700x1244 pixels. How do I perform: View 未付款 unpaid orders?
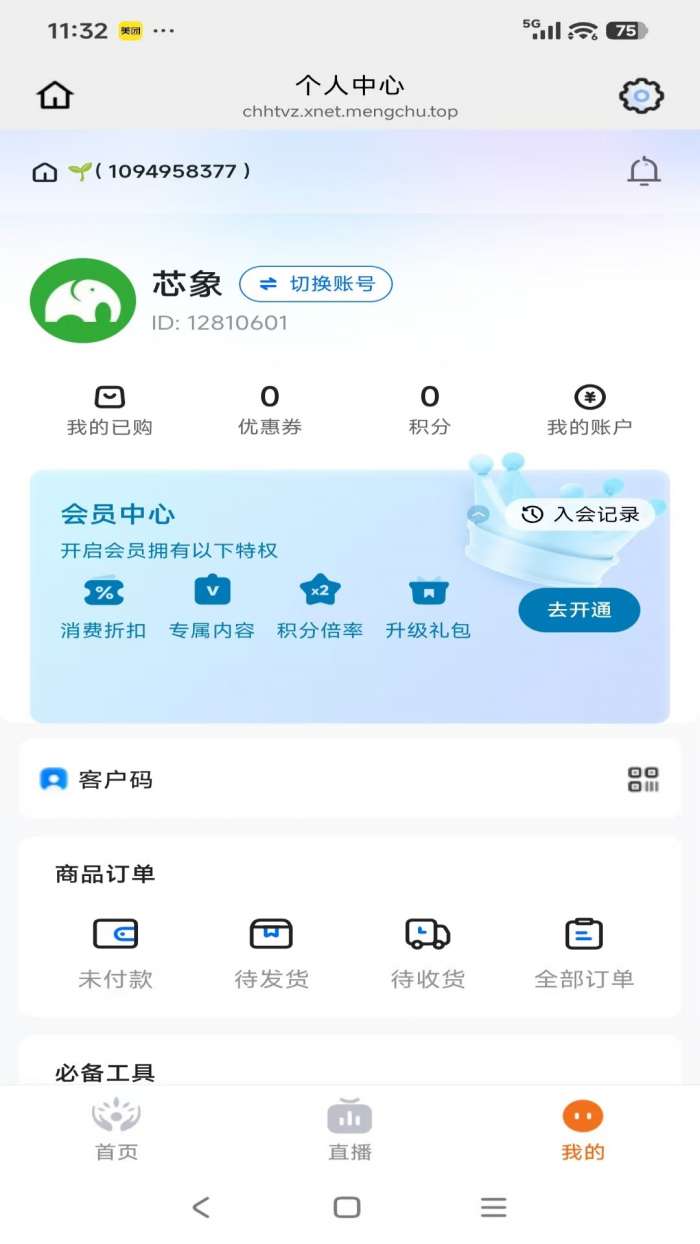click(x=115, y=953)
